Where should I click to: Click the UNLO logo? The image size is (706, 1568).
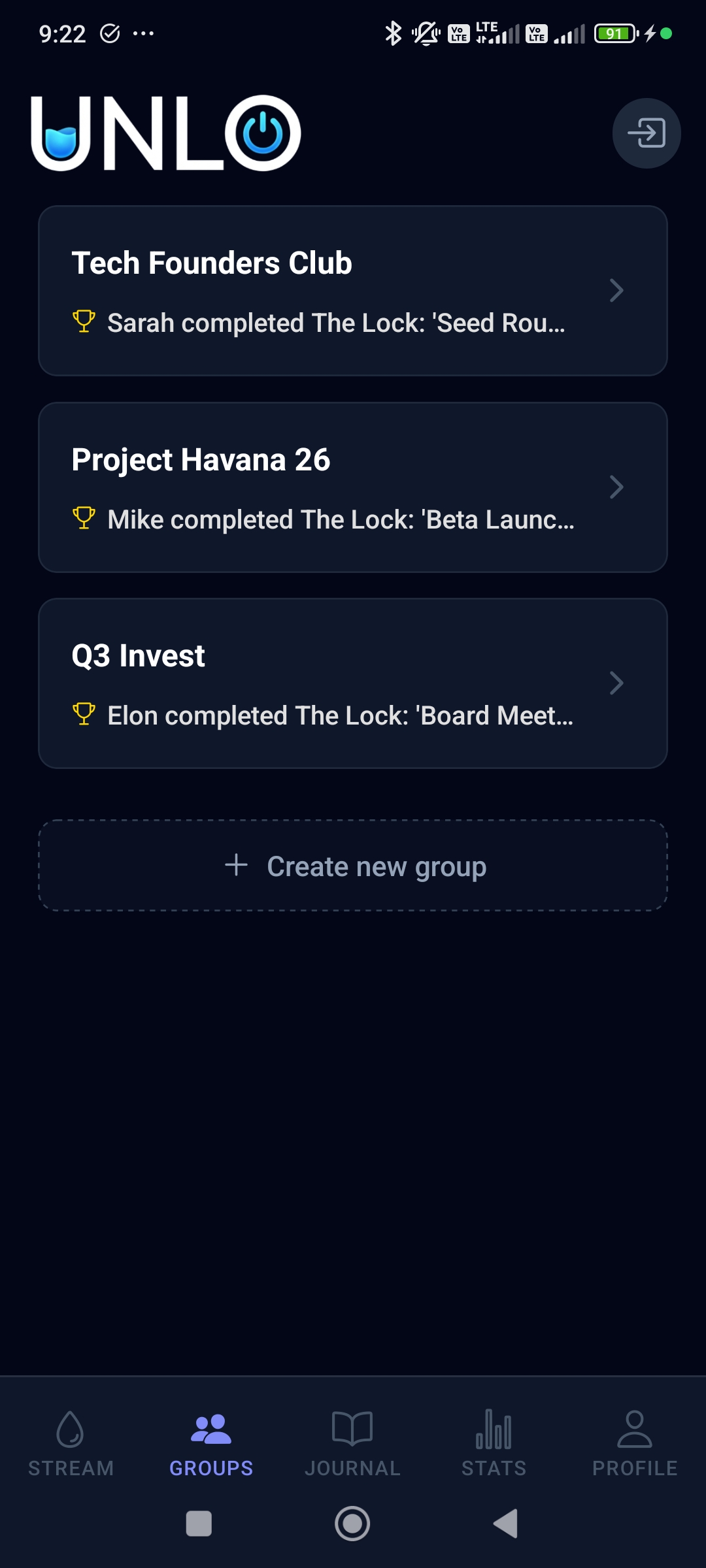click(x=165, y=133)
